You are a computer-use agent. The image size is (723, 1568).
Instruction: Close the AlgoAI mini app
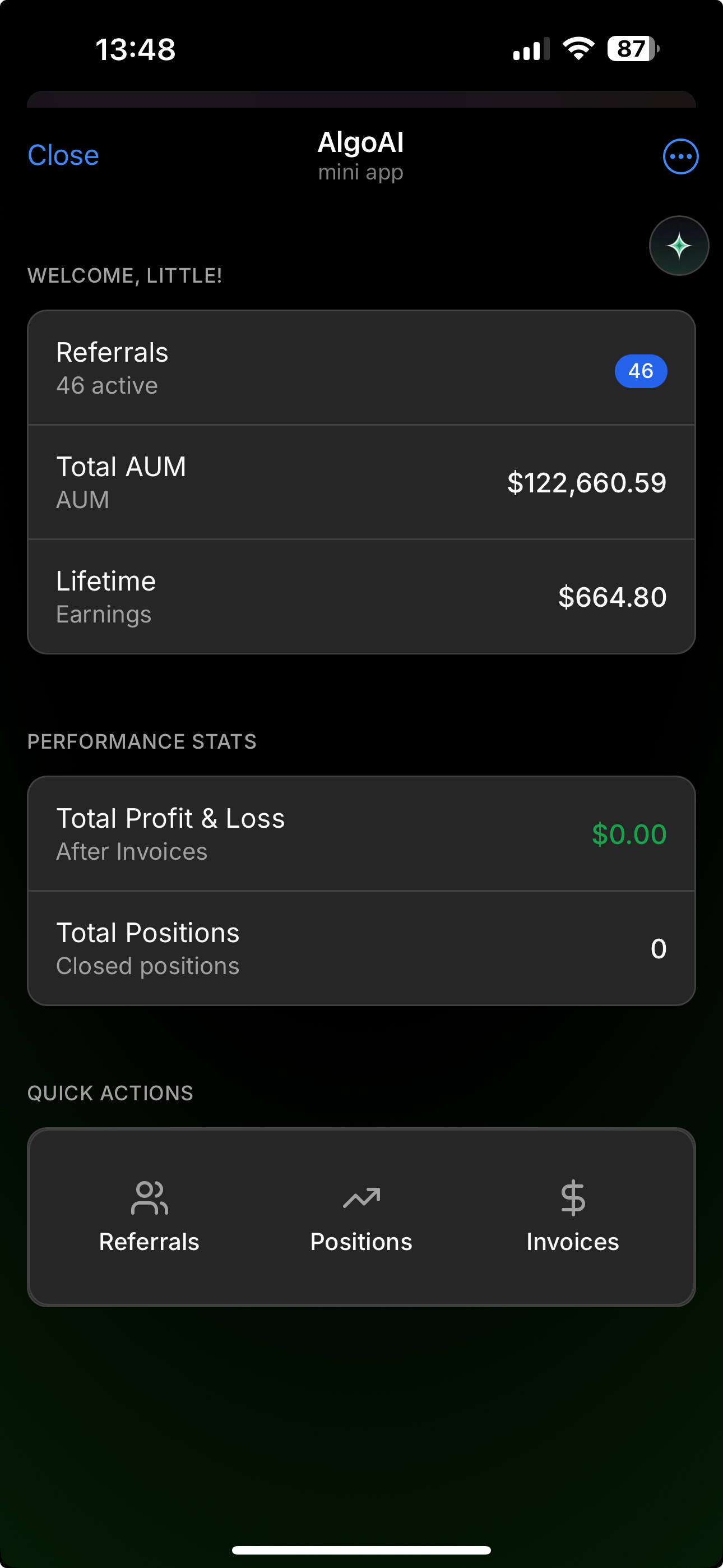(63, 156)
